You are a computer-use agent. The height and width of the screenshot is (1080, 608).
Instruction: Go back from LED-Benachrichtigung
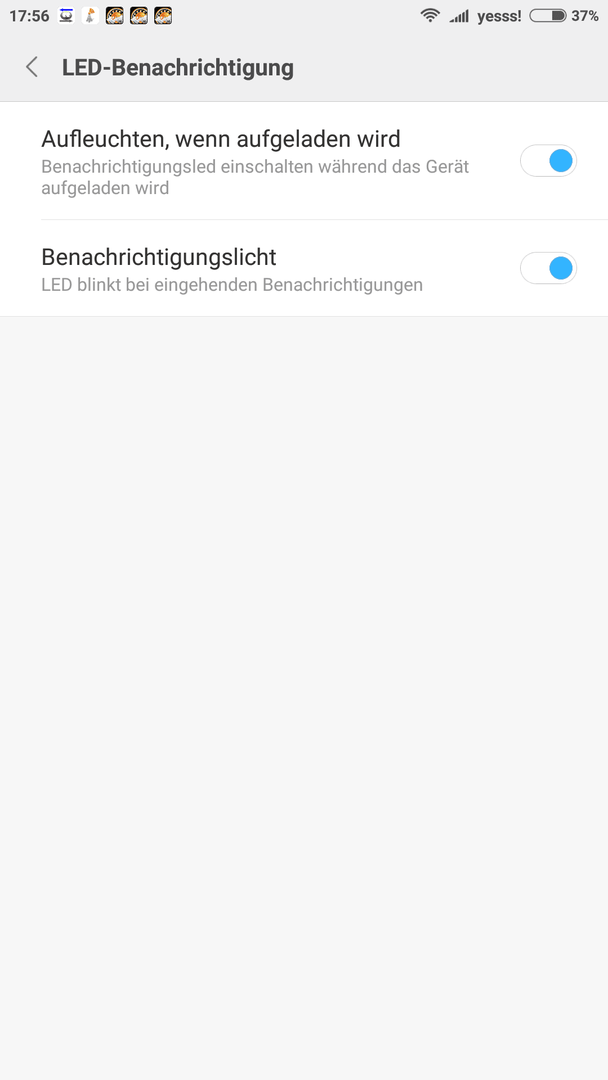32,68
